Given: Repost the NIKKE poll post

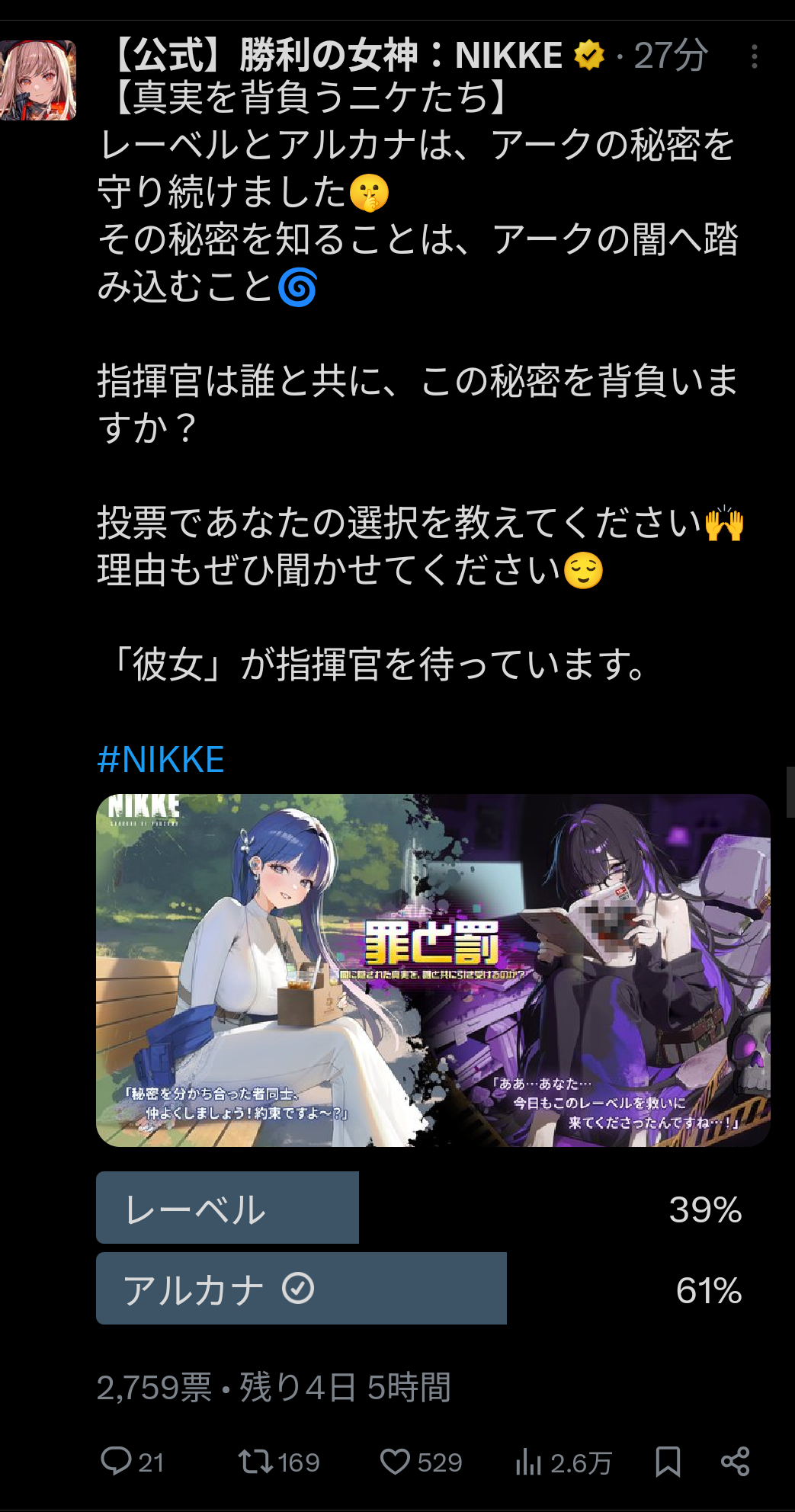Looking at the screenshot, I should click(x=255, y=1462).
